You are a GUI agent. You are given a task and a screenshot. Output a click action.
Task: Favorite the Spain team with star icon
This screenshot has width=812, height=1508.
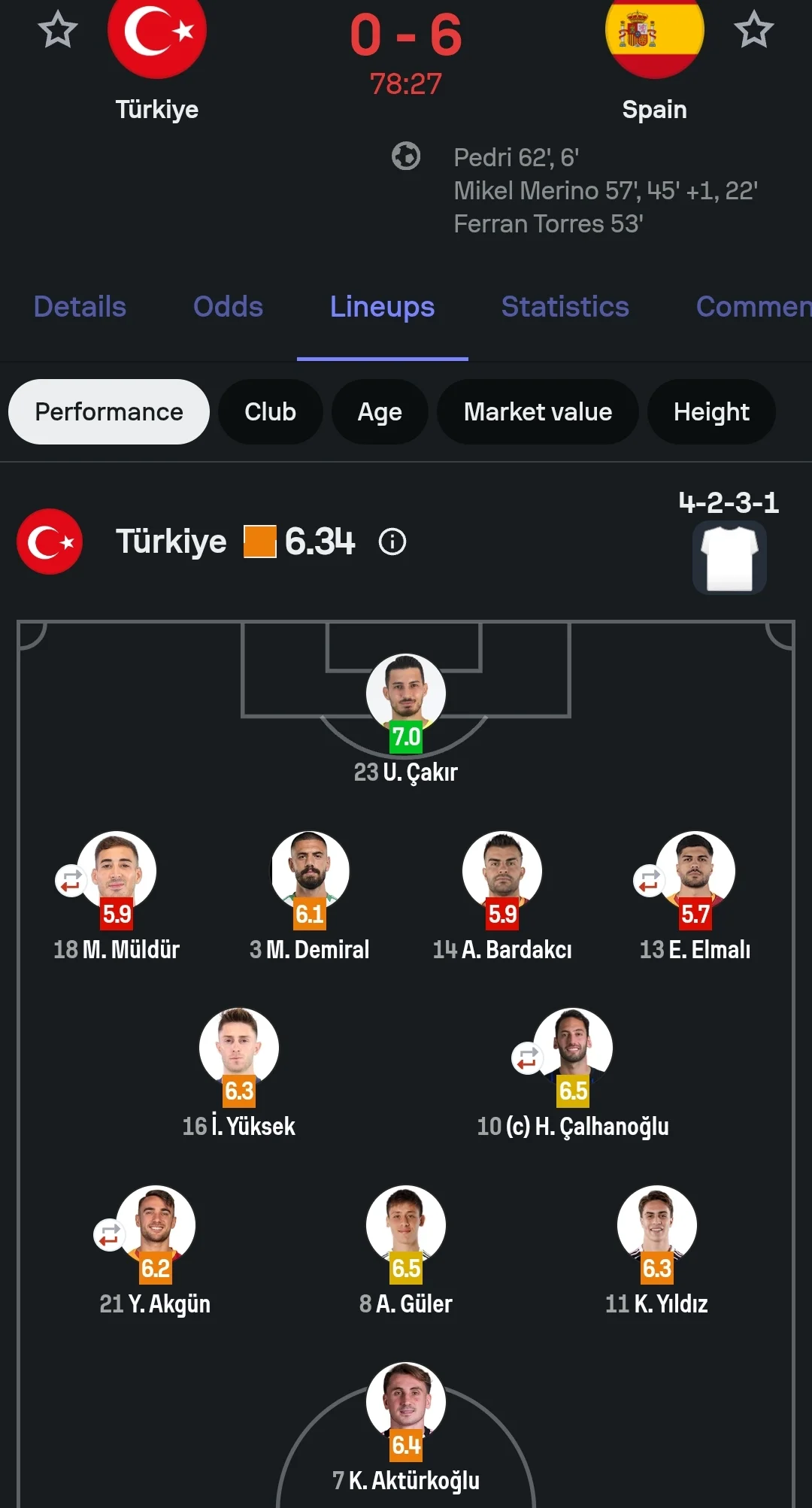(753, 31)
